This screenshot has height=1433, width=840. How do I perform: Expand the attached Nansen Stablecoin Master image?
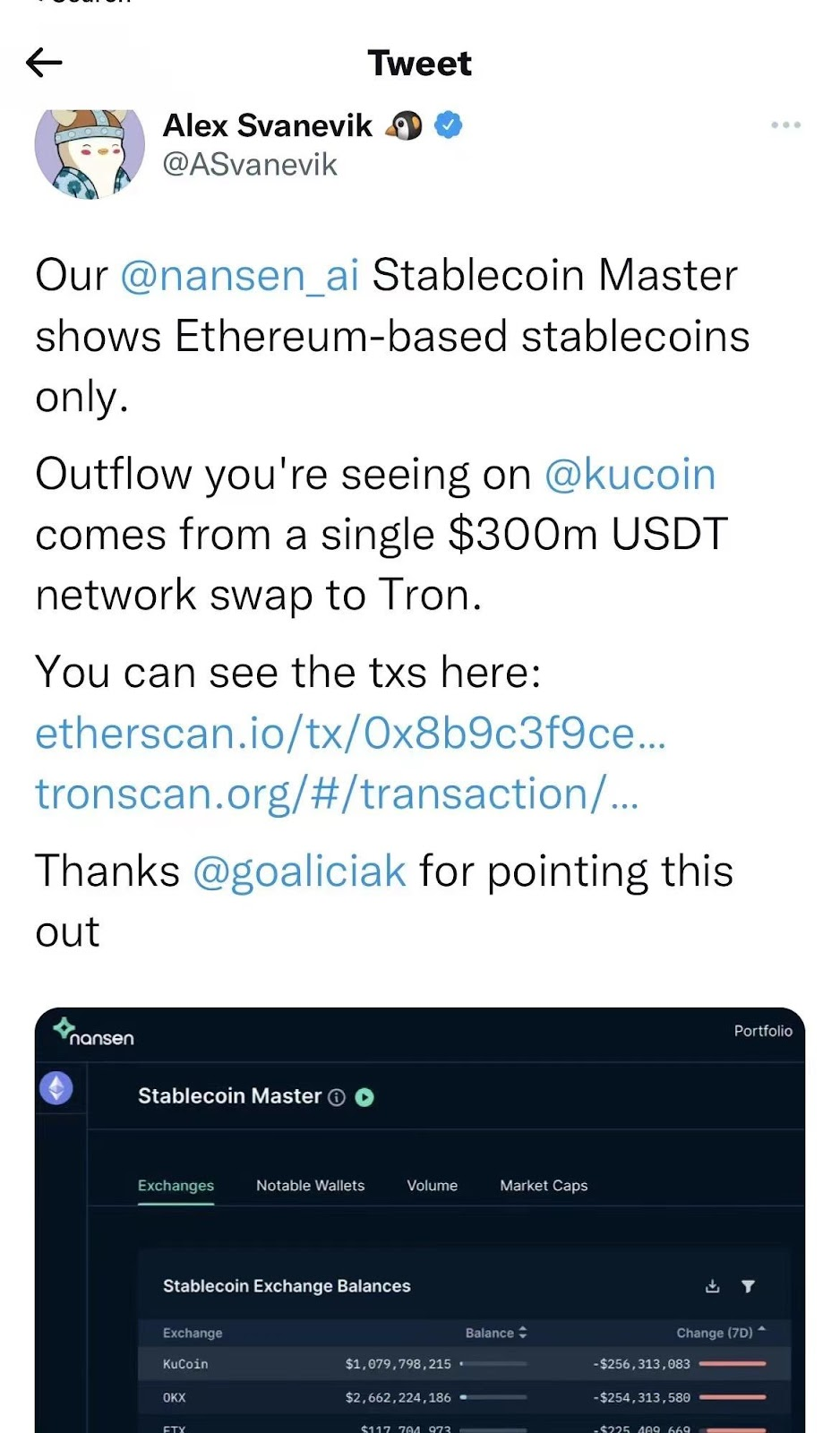pyautogui.click(x=419, y=1218)
